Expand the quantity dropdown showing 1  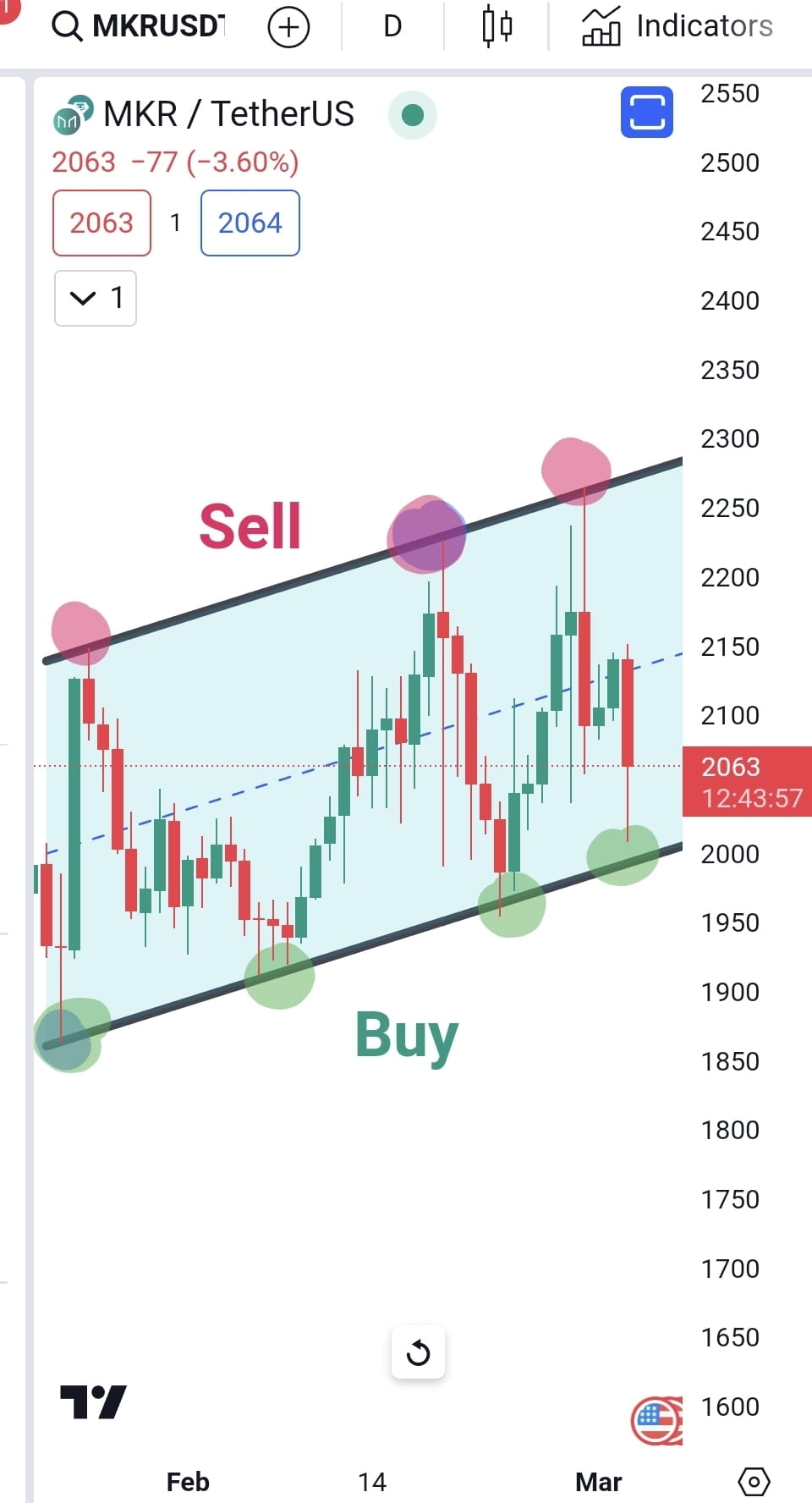95,298
